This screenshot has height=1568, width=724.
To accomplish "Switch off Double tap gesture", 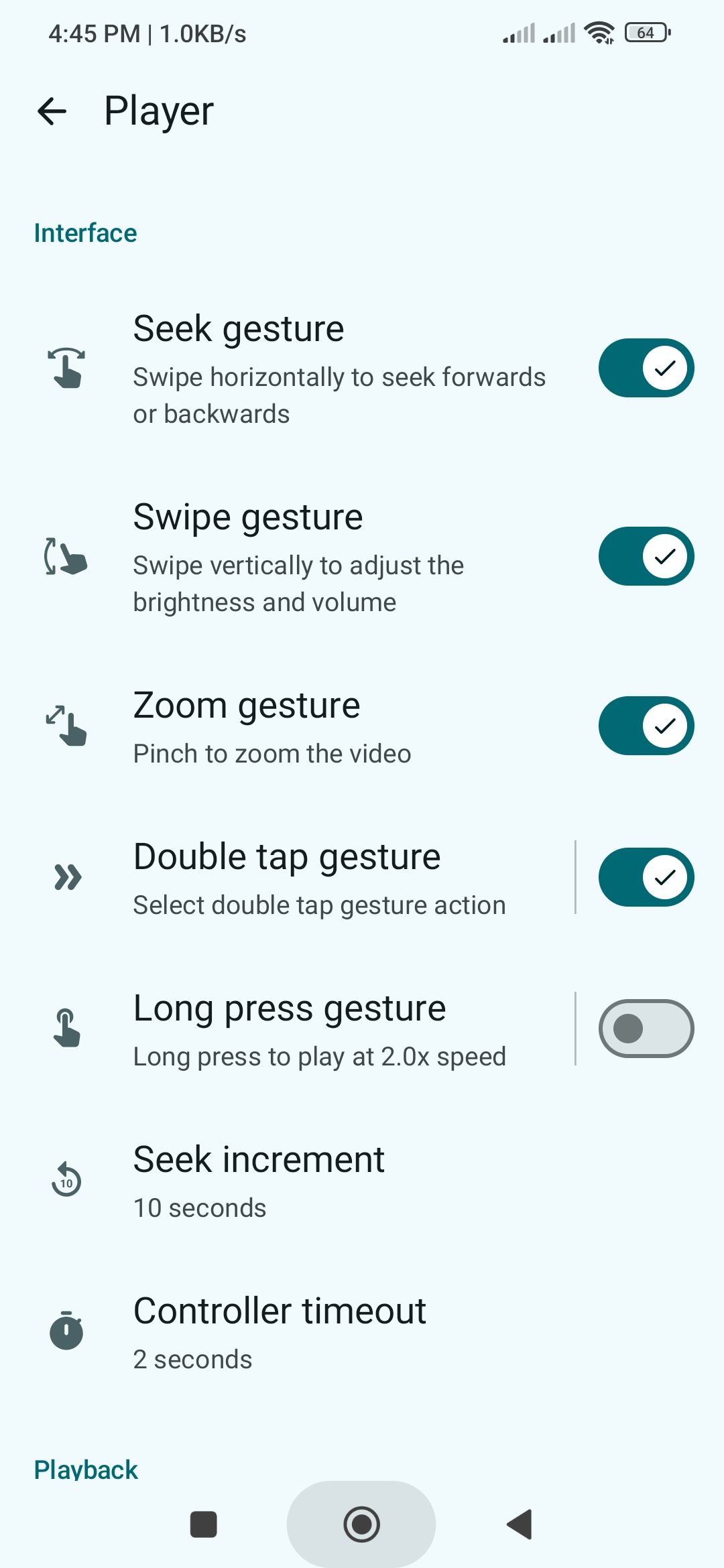I will click(x=646, y=877).
